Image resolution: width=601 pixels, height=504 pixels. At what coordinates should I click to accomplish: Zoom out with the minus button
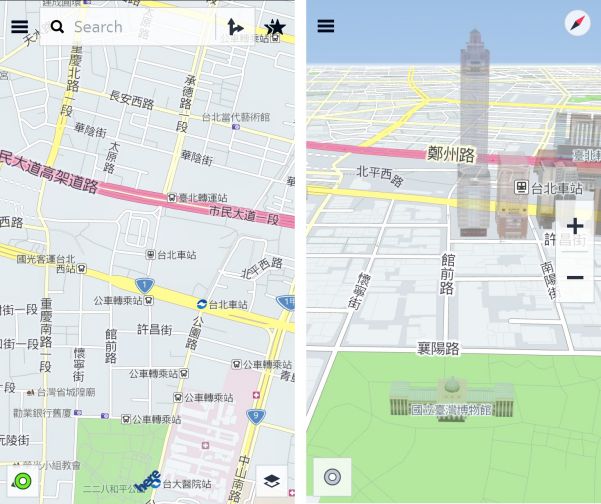[575, 277]
